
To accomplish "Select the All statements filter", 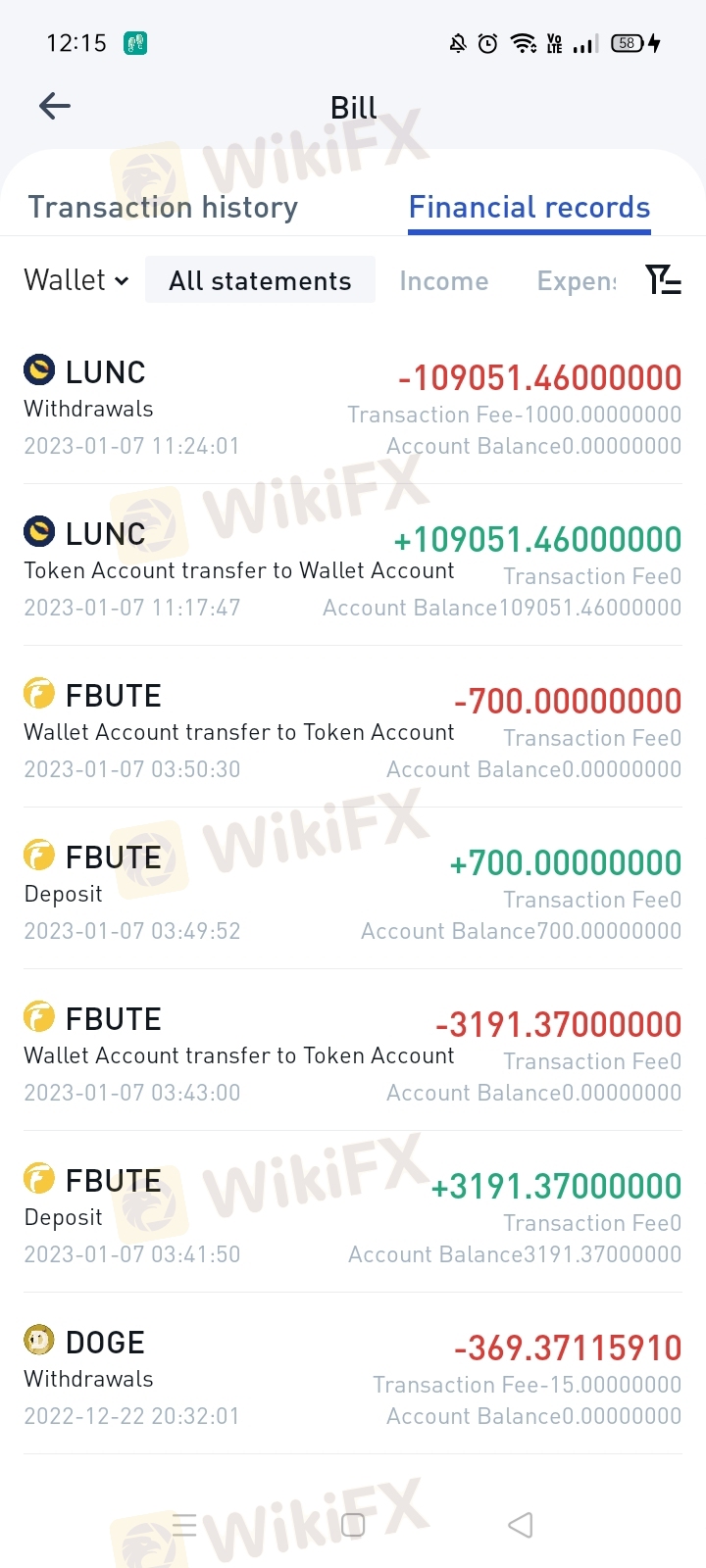I will click(260, 281).
